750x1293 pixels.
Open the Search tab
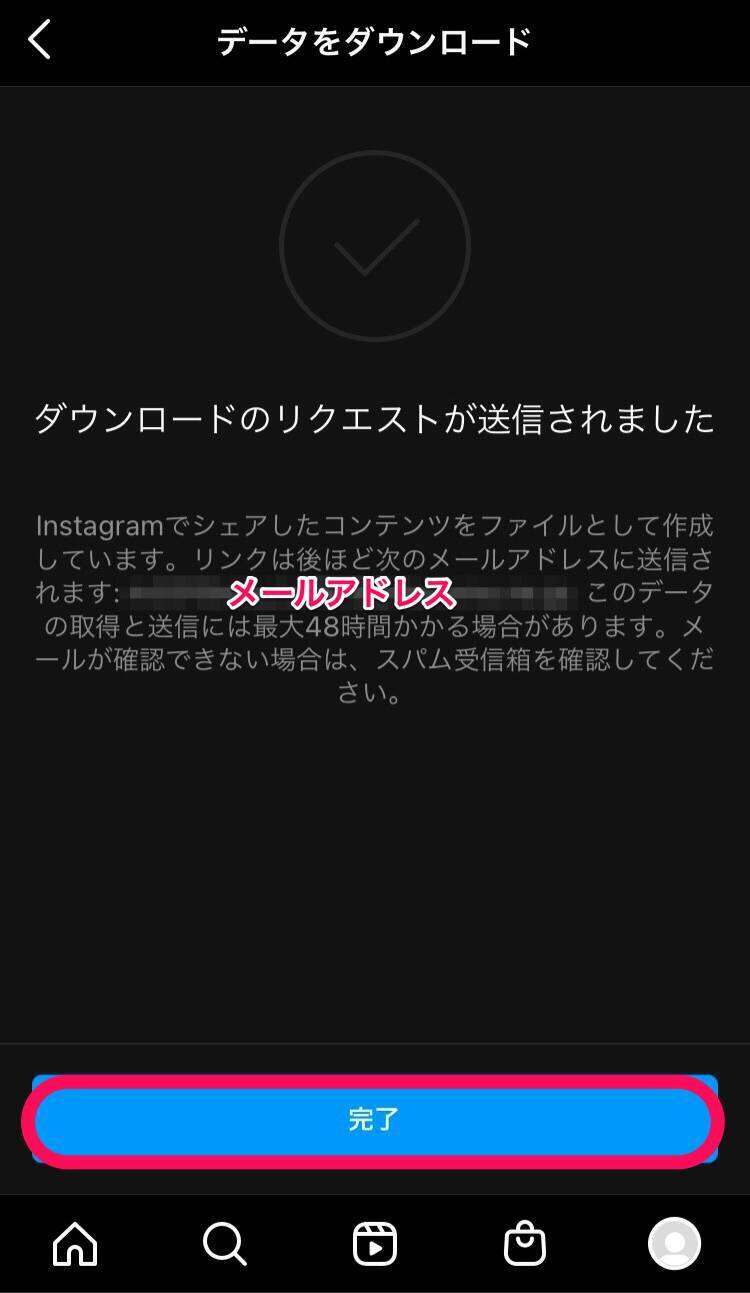[x=224, y=1244]
